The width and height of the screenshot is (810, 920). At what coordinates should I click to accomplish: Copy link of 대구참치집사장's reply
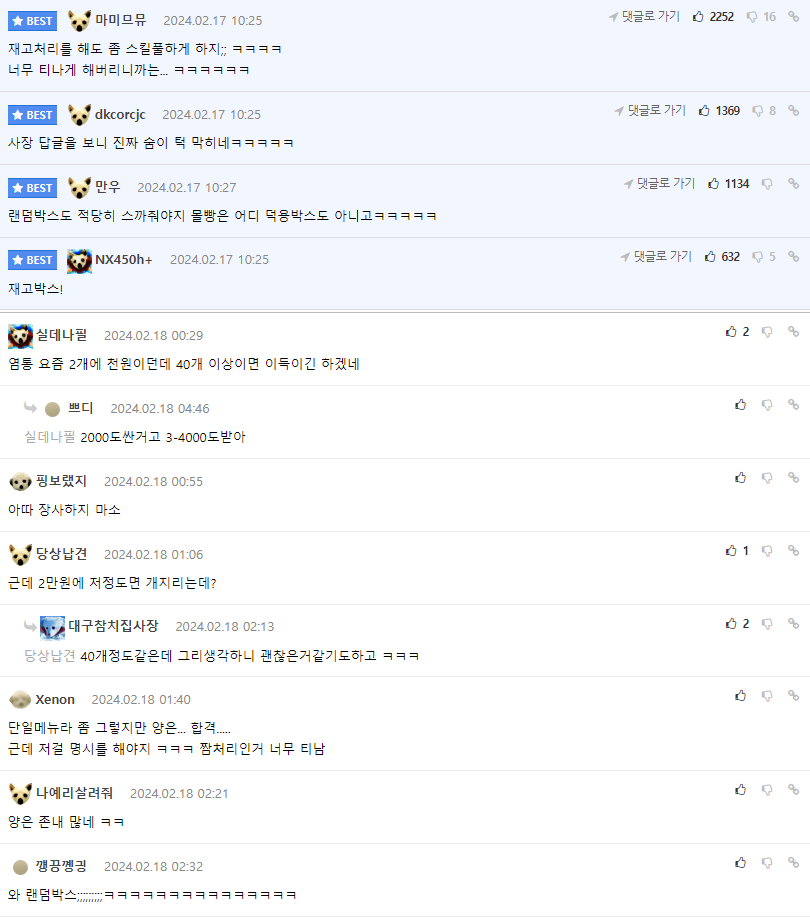[793, 624]
